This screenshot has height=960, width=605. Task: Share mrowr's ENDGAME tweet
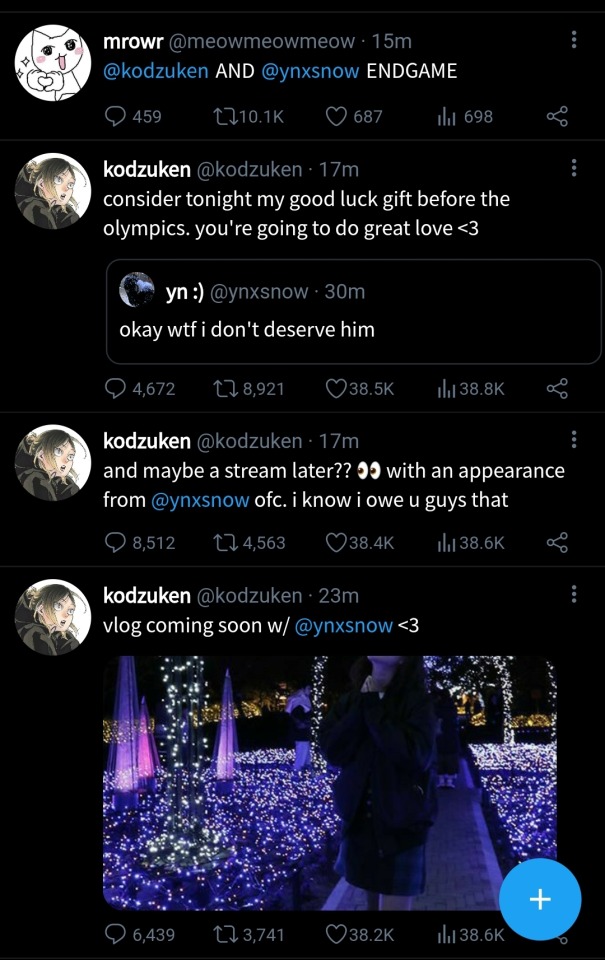pyautogui.click(x=557, y=117)
